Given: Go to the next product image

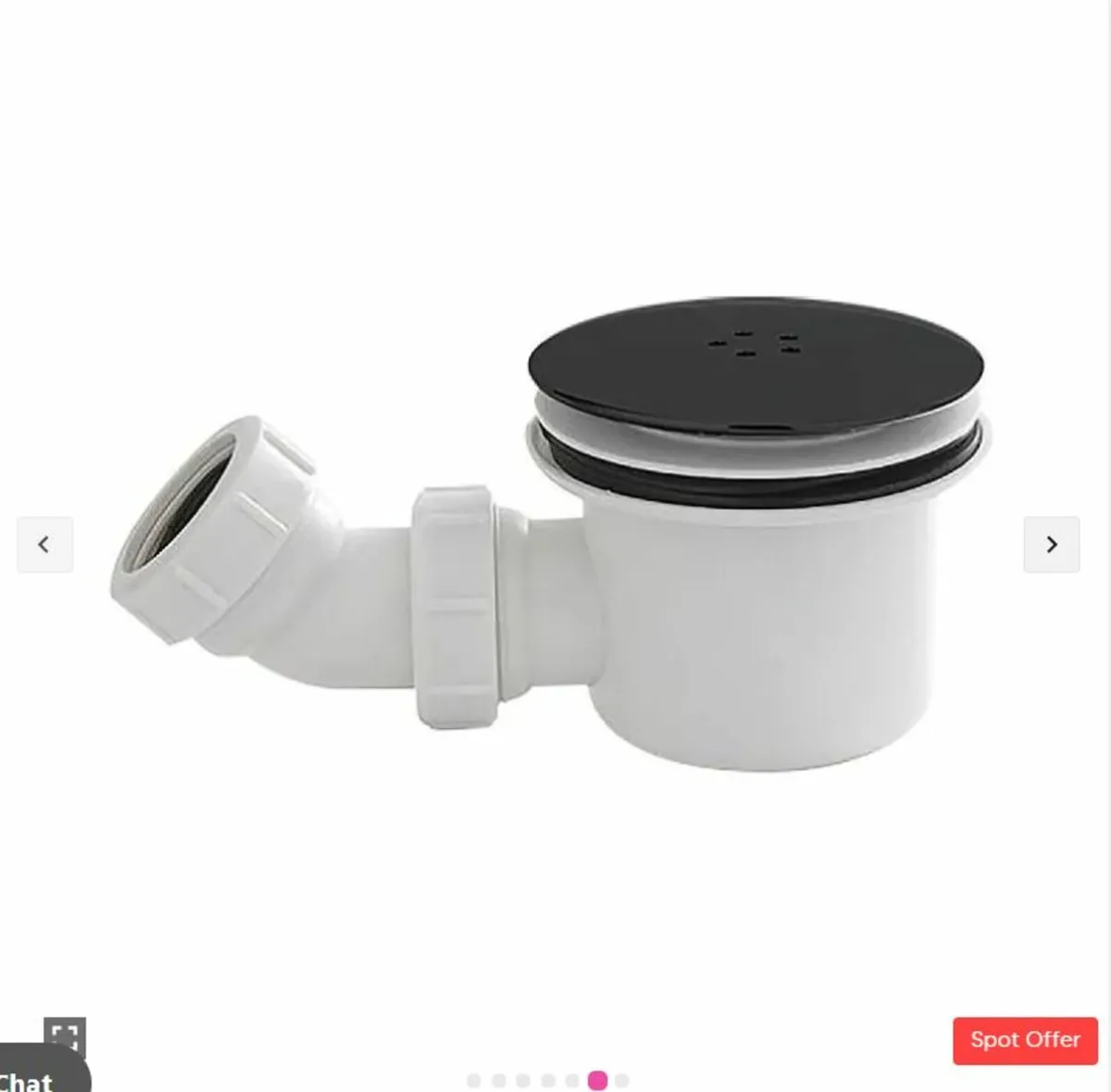Looking at the screenshot, I should point(1051,545).
